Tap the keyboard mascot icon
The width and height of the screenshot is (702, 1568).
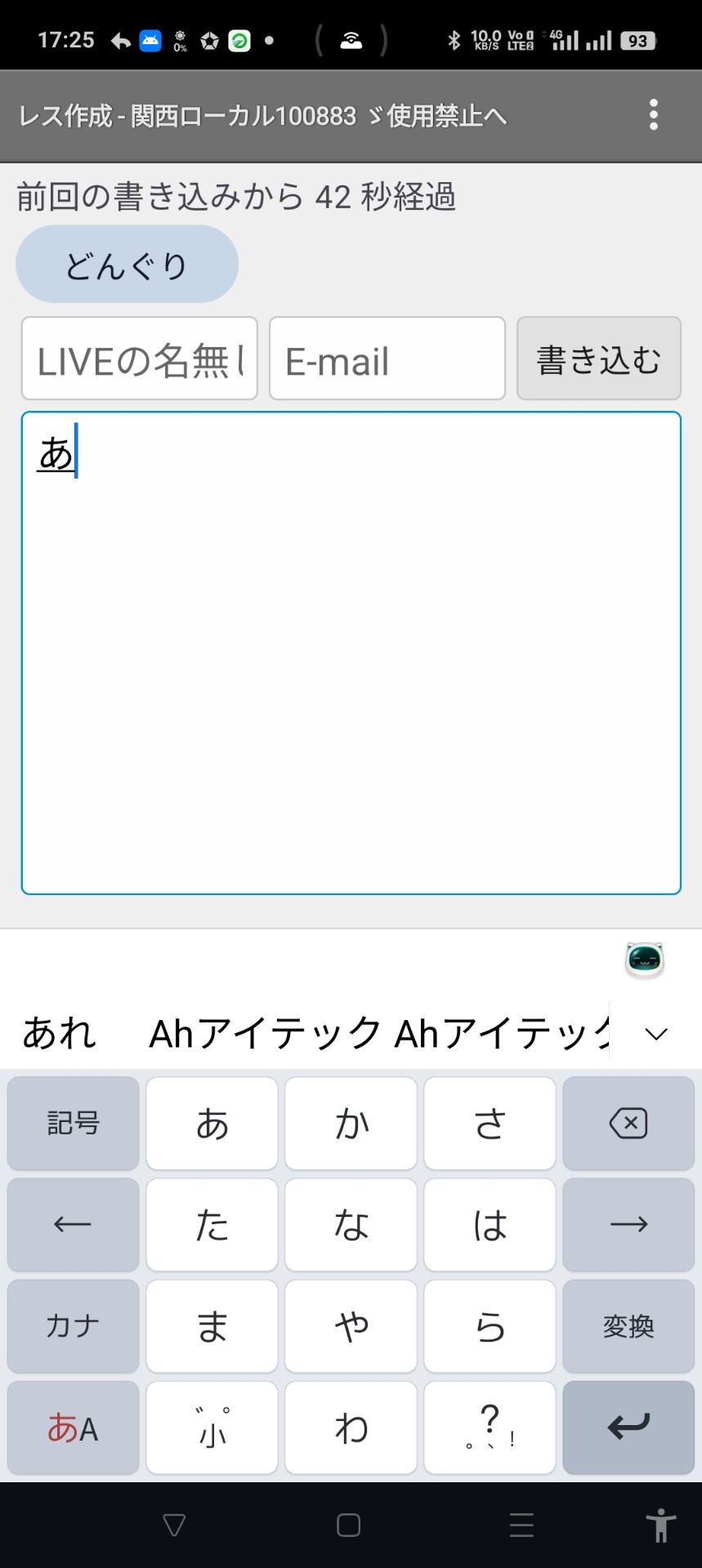pyautogui.click(x=644, y=960)
